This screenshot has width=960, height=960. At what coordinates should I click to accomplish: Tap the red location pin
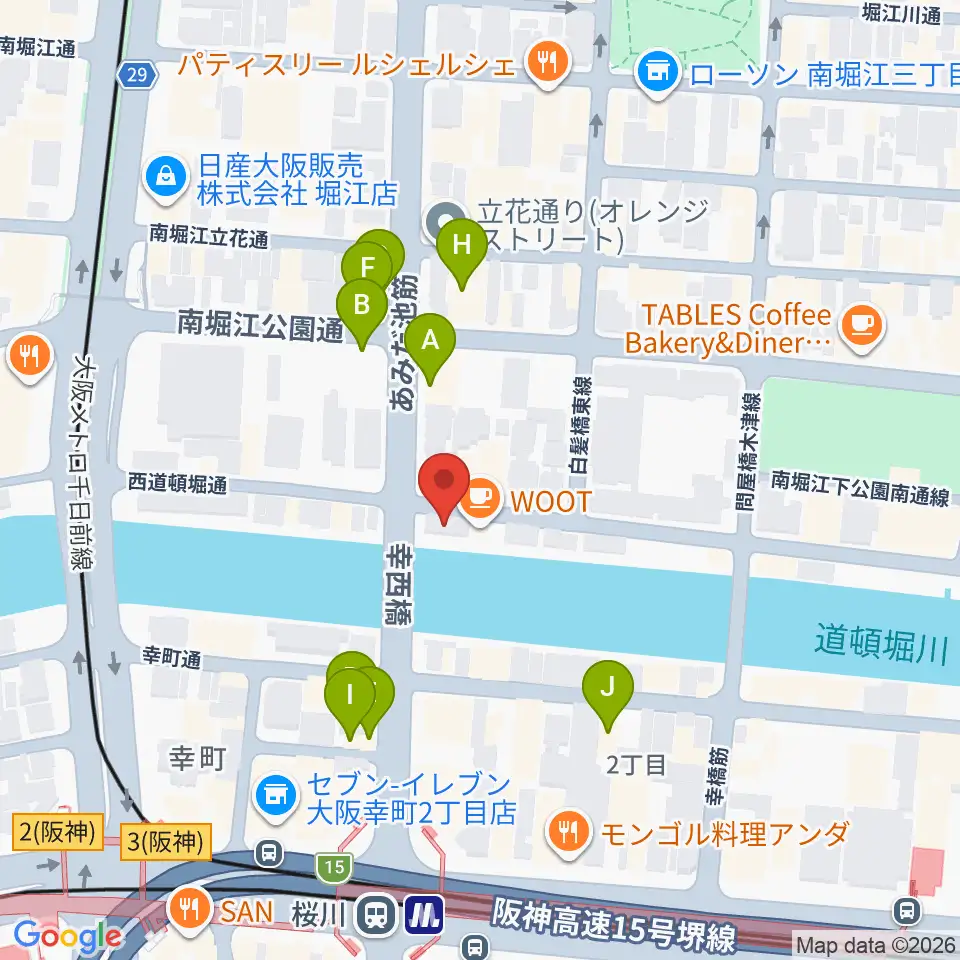pyautogui.click(x=444, y=486)
